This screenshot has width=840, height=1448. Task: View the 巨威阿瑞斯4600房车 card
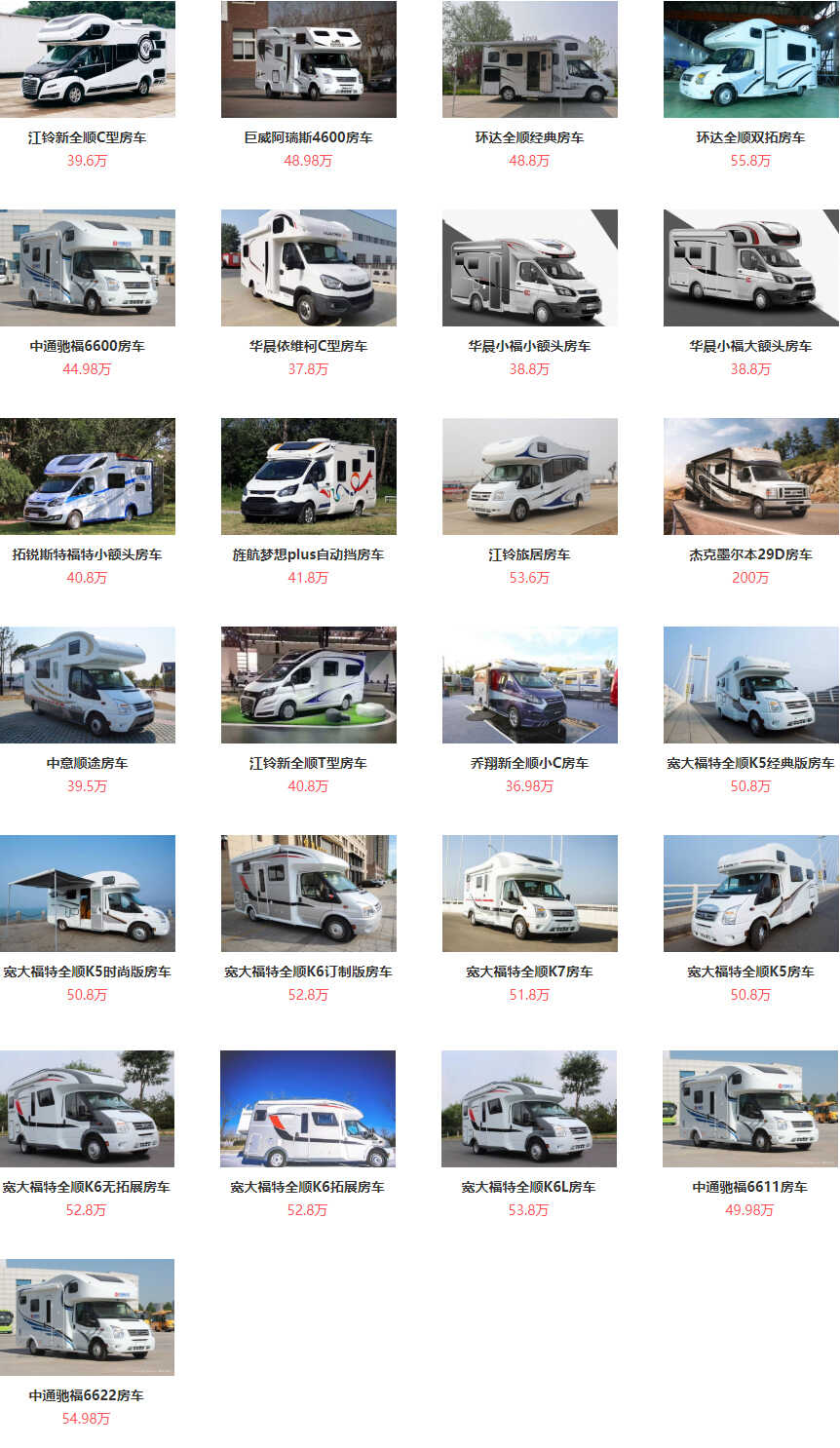(308, 59)
